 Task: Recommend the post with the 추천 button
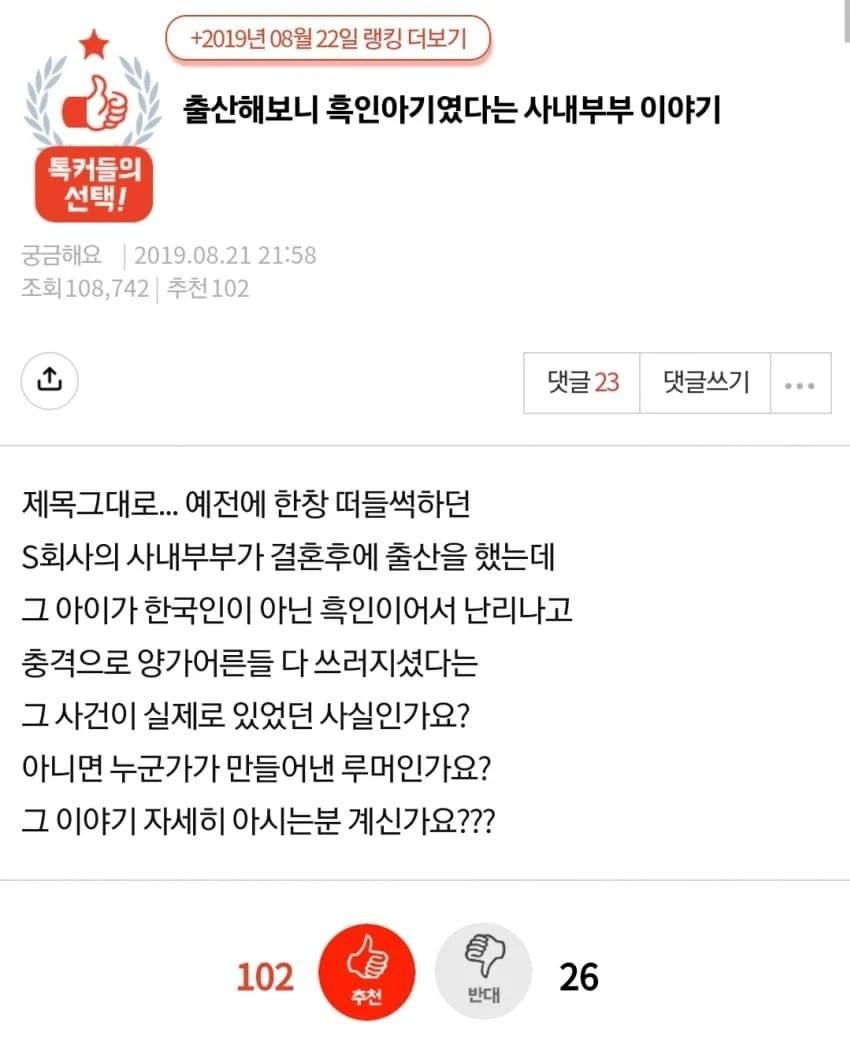[x=365, y=974]
